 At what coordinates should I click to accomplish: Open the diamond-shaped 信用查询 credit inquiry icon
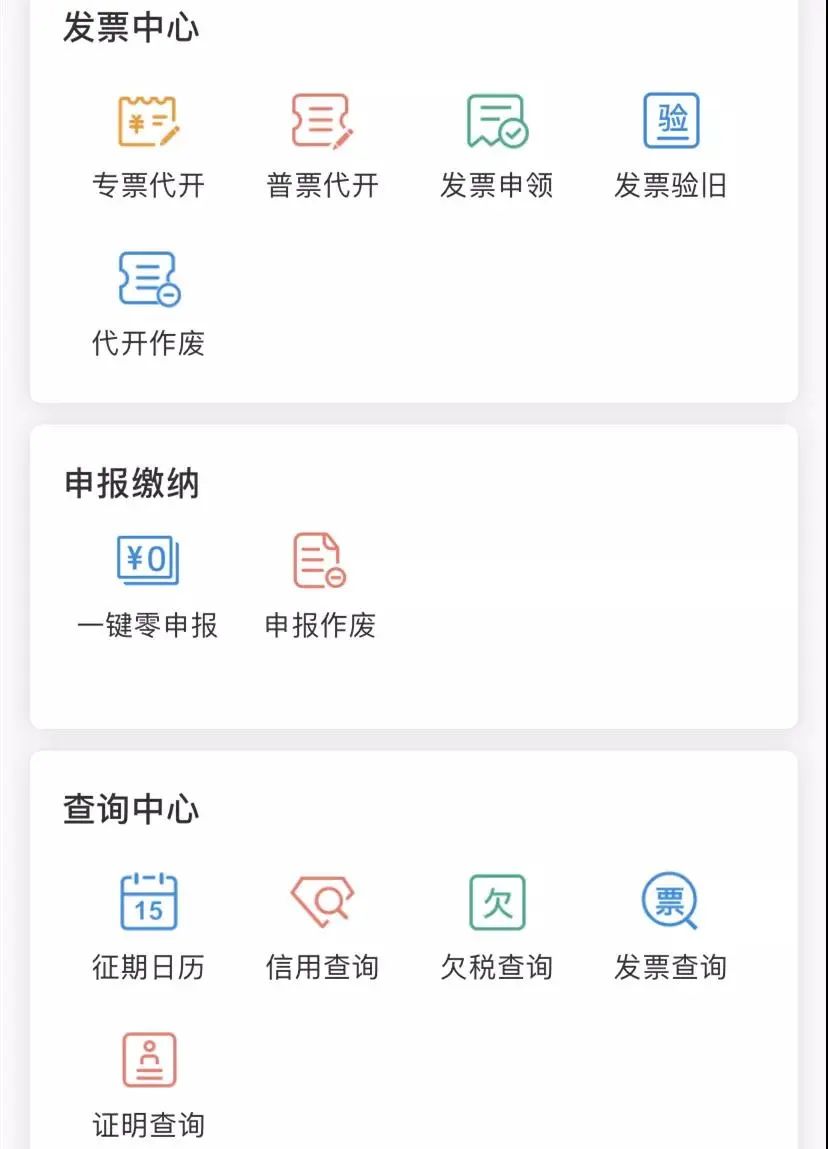(322, 900)
